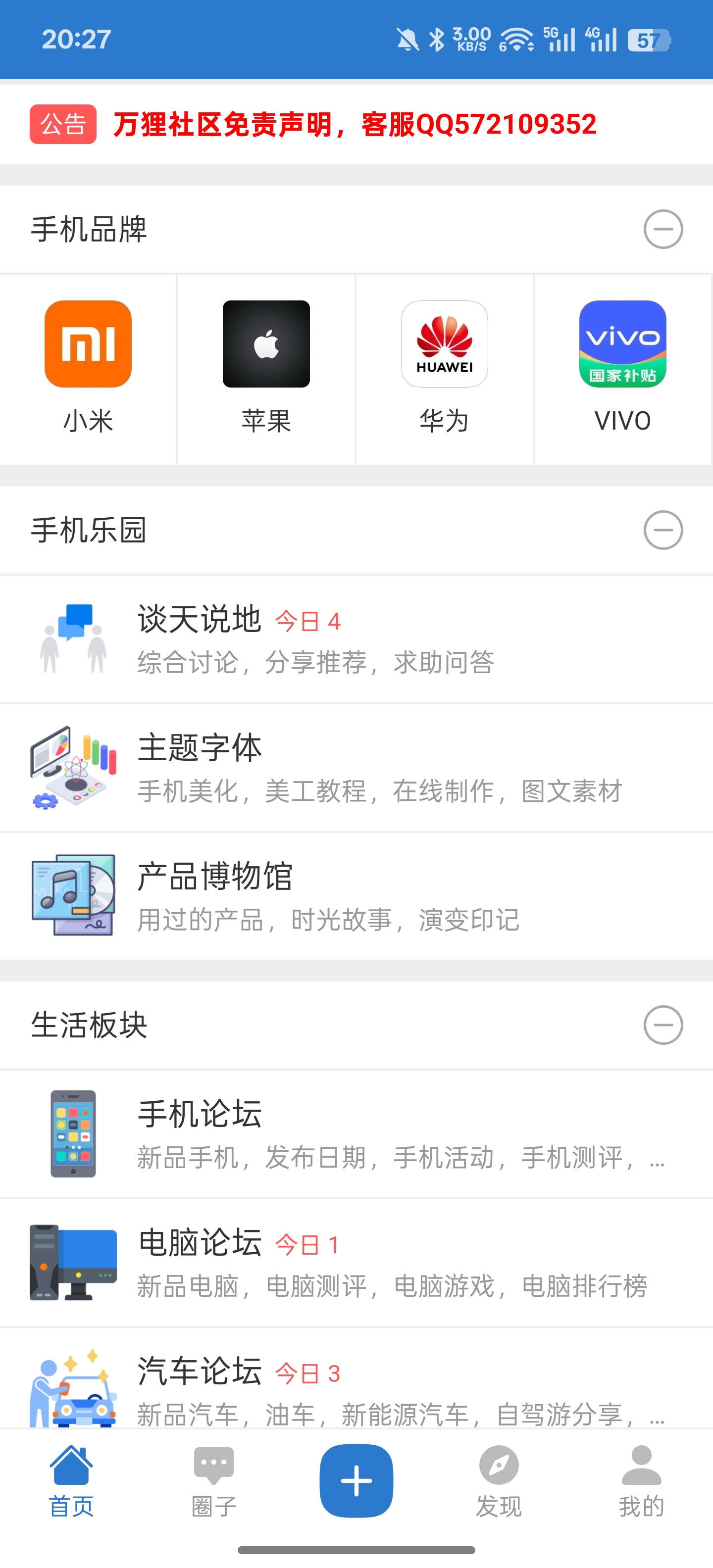The image size is (713, 1568).
Task: Tap the blue plus button to post
Action: 356,1480
